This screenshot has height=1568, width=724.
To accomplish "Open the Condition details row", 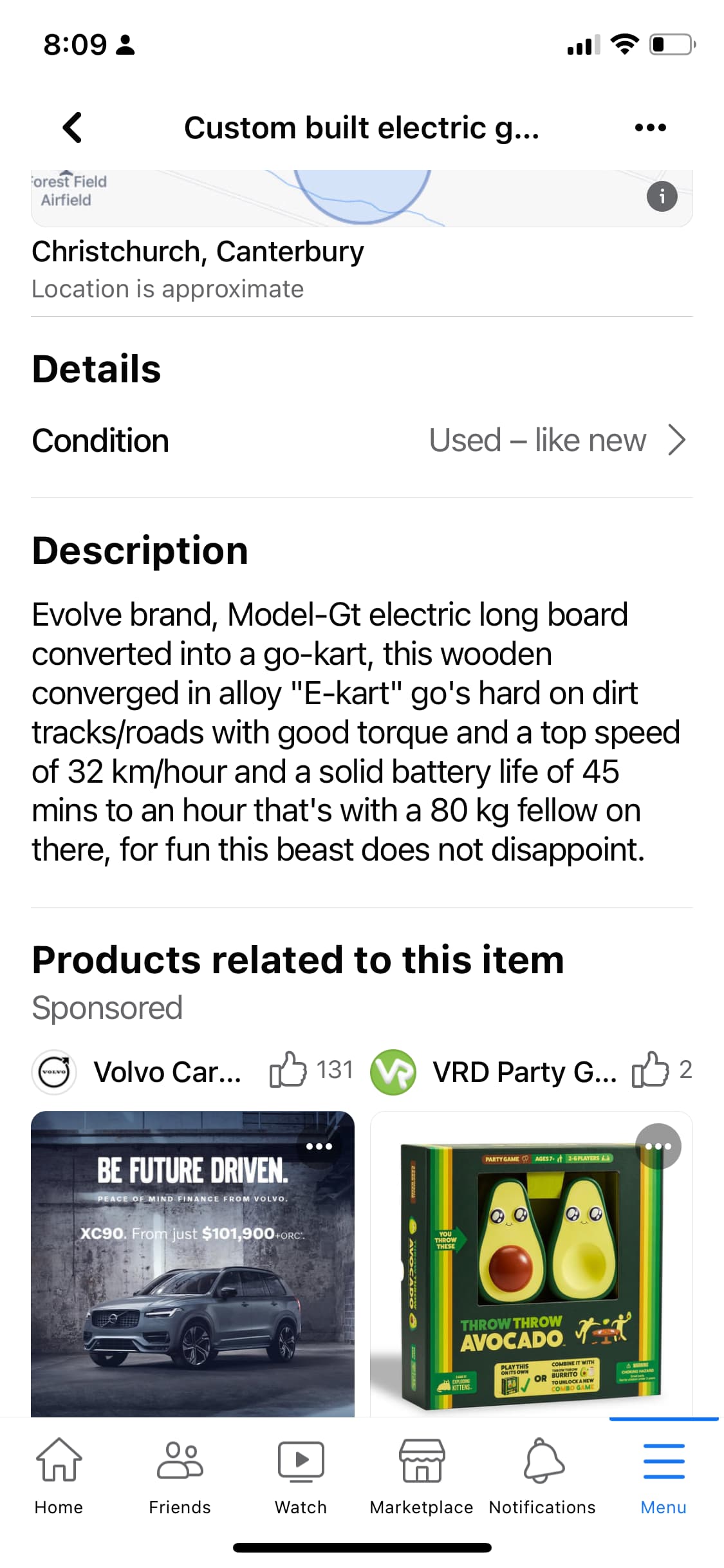I will 362,441.
